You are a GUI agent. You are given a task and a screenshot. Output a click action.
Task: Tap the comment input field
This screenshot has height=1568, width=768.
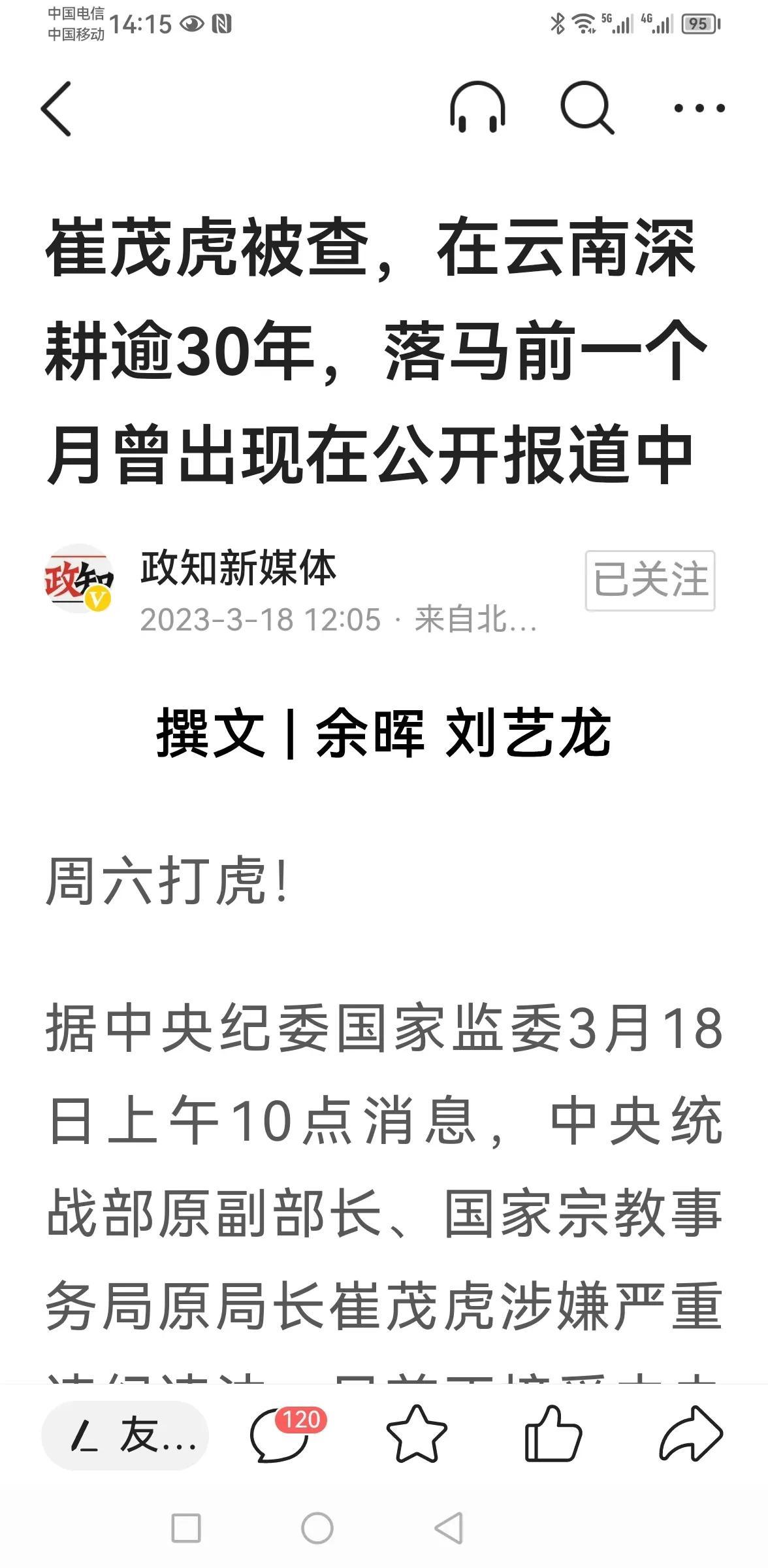(125, 1435)
